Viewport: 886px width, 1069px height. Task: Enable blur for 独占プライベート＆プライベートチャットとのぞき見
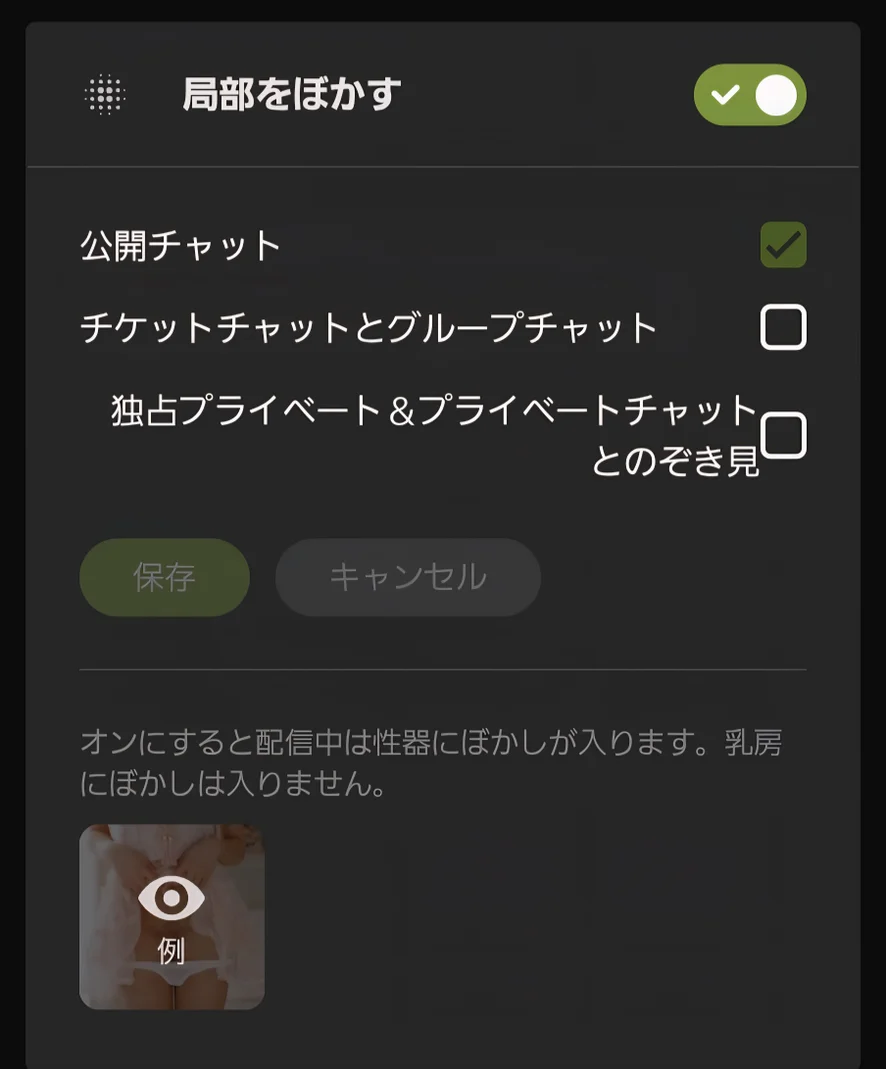[x=783, y=436]
